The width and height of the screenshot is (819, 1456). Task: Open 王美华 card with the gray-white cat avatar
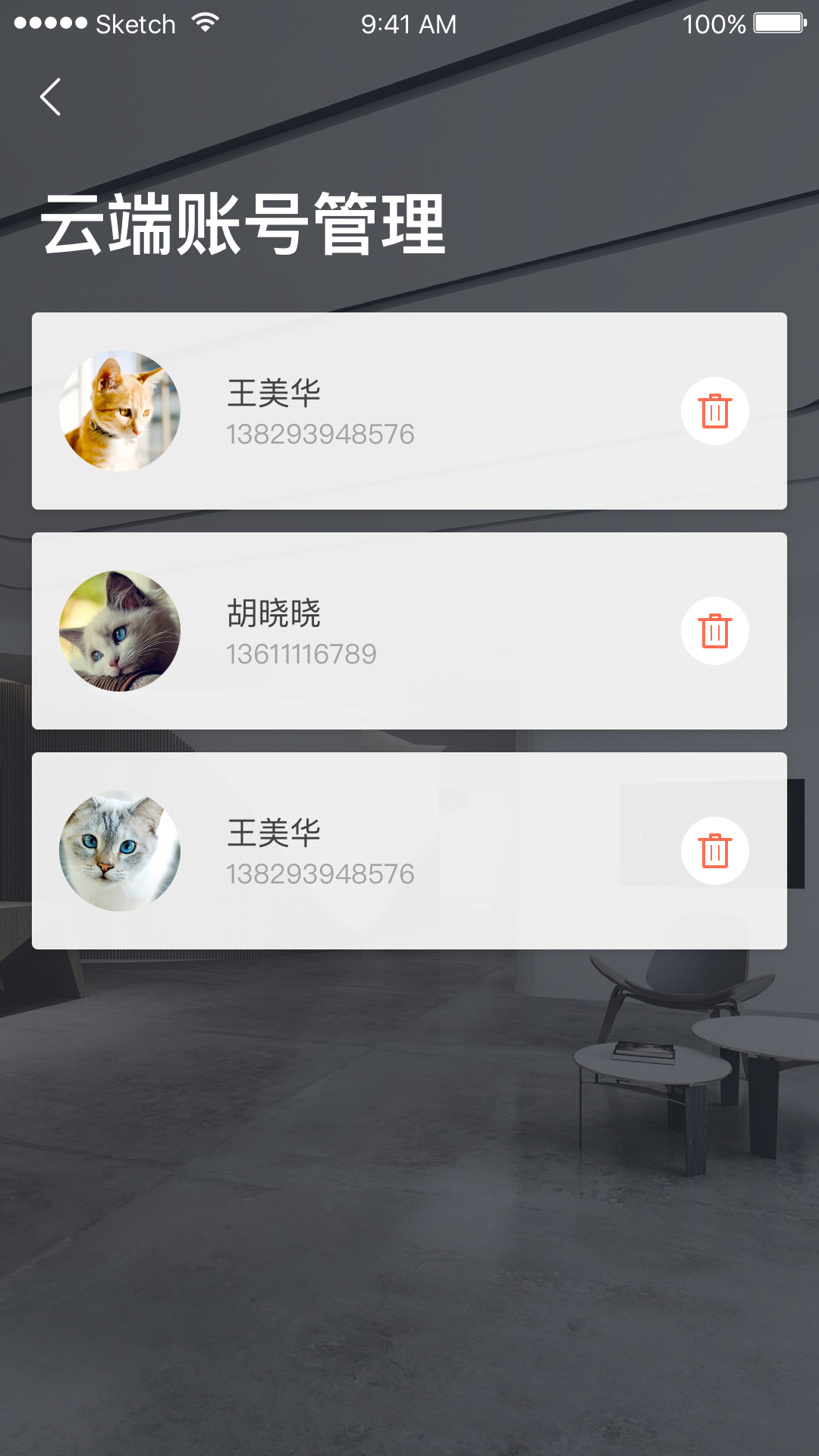coord(409,851)
